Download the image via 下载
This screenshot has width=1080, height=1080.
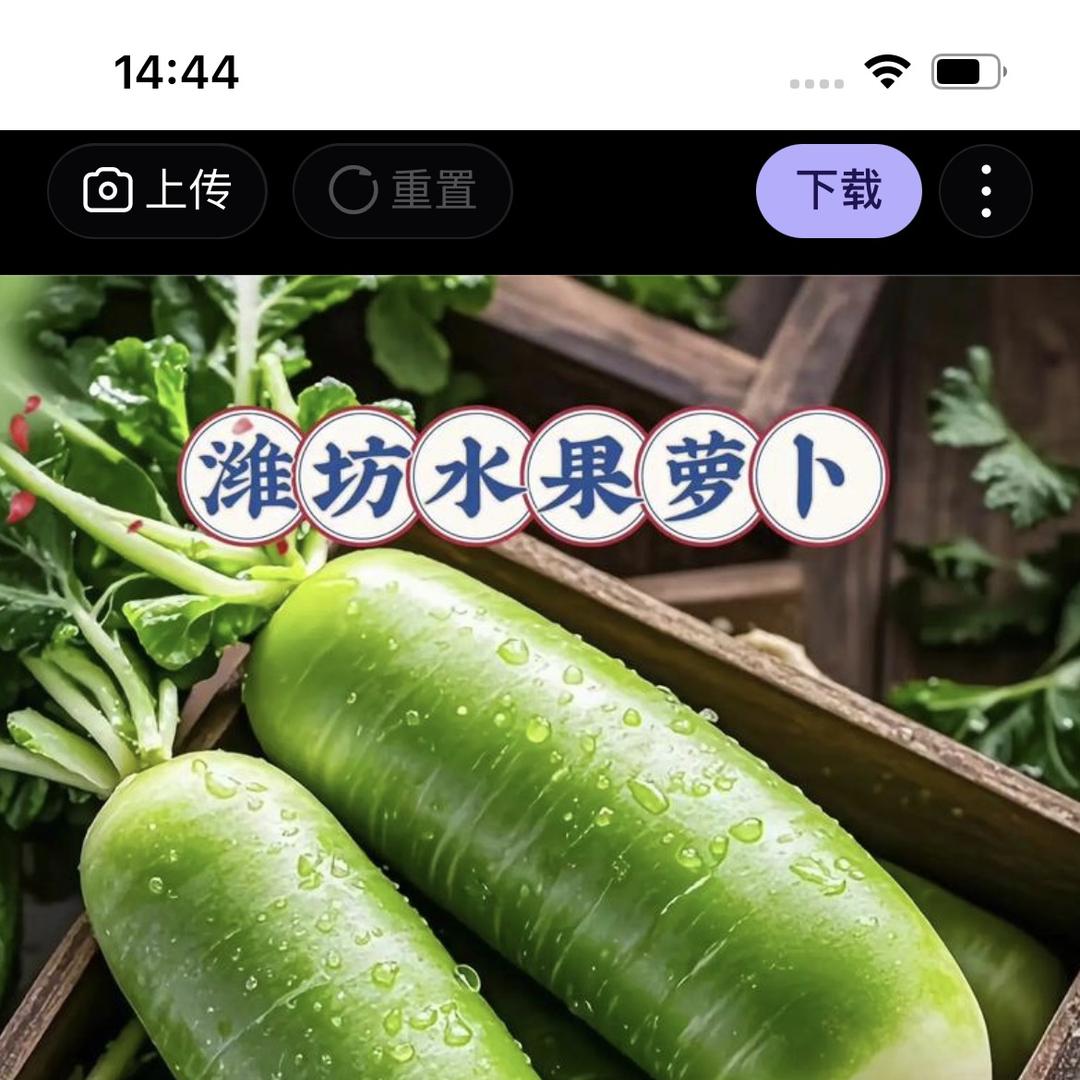pyautogui.click(x=838, y=190)
